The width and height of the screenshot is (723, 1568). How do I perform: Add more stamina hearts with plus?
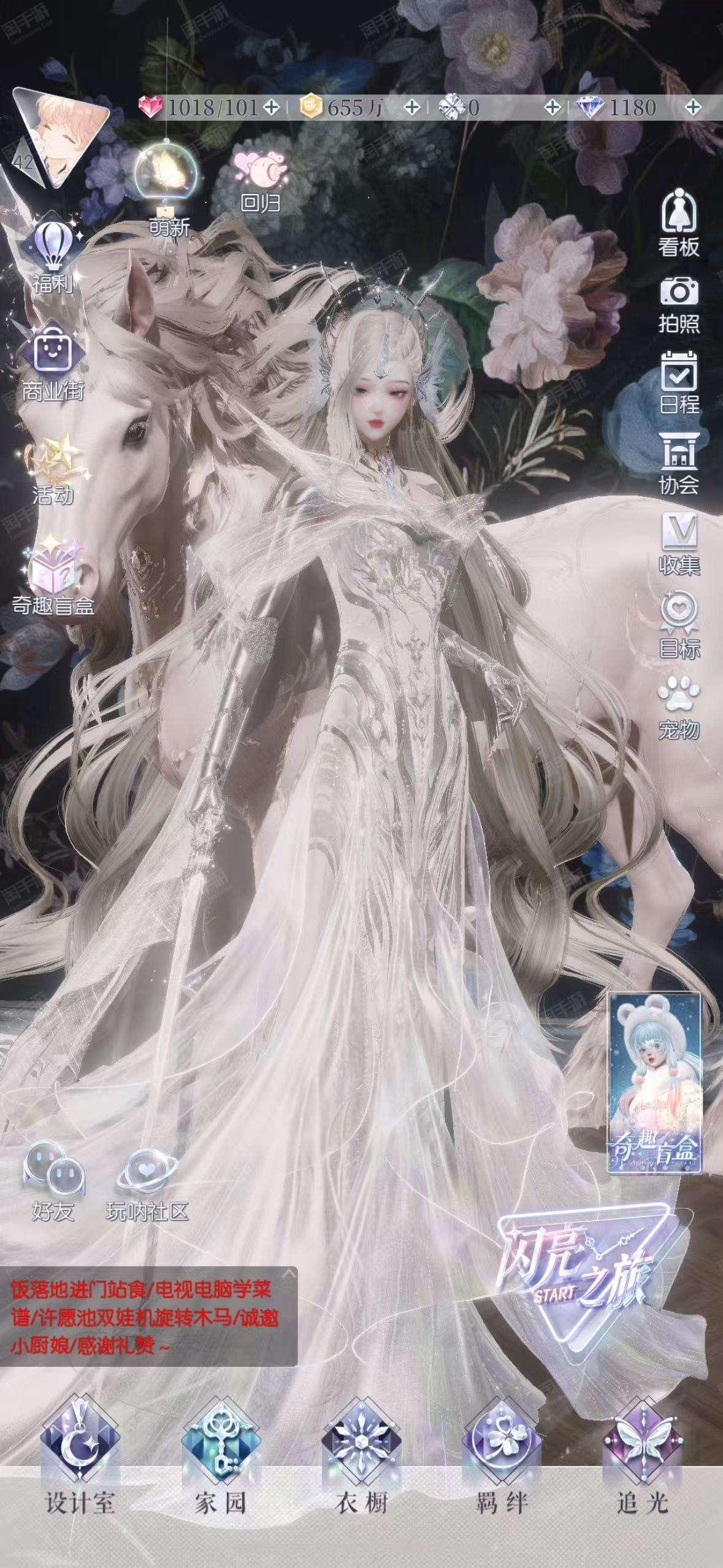(271, 108)
